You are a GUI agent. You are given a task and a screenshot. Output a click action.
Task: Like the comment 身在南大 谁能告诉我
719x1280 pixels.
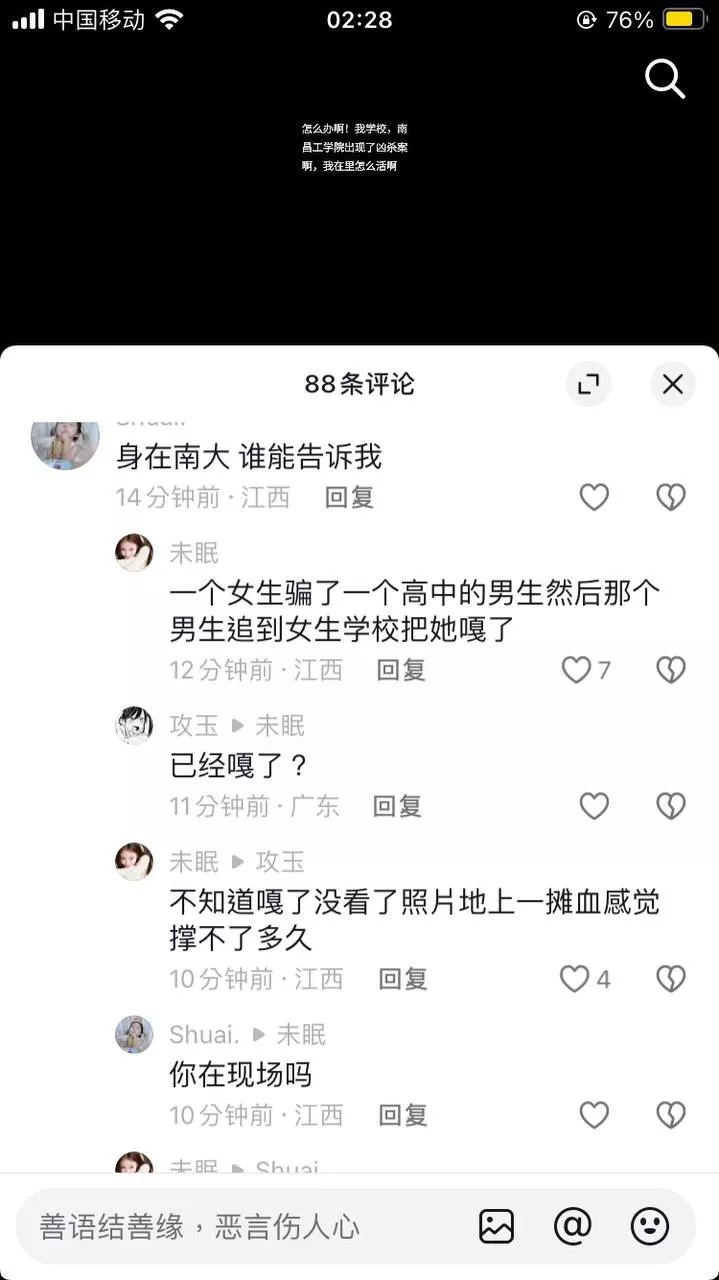[594, 497]
